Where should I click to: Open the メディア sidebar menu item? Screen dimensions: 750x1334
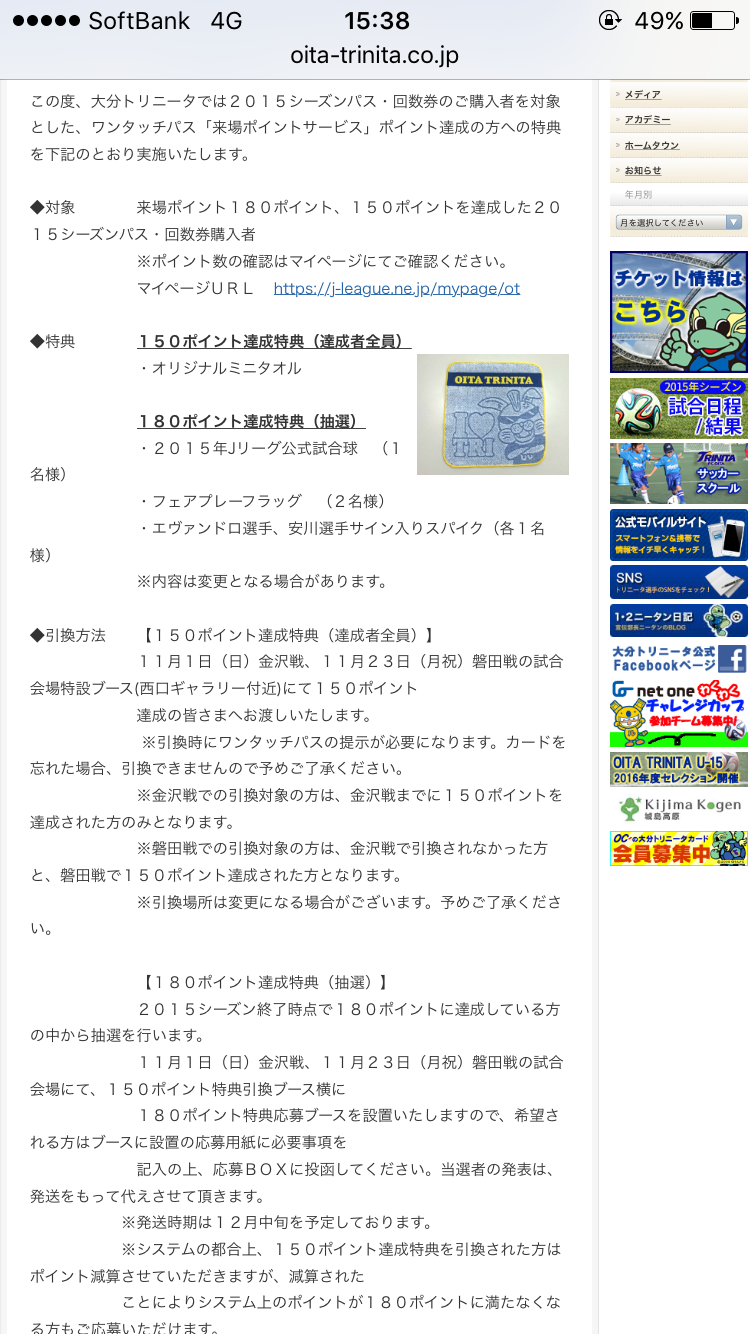point(642,94)
